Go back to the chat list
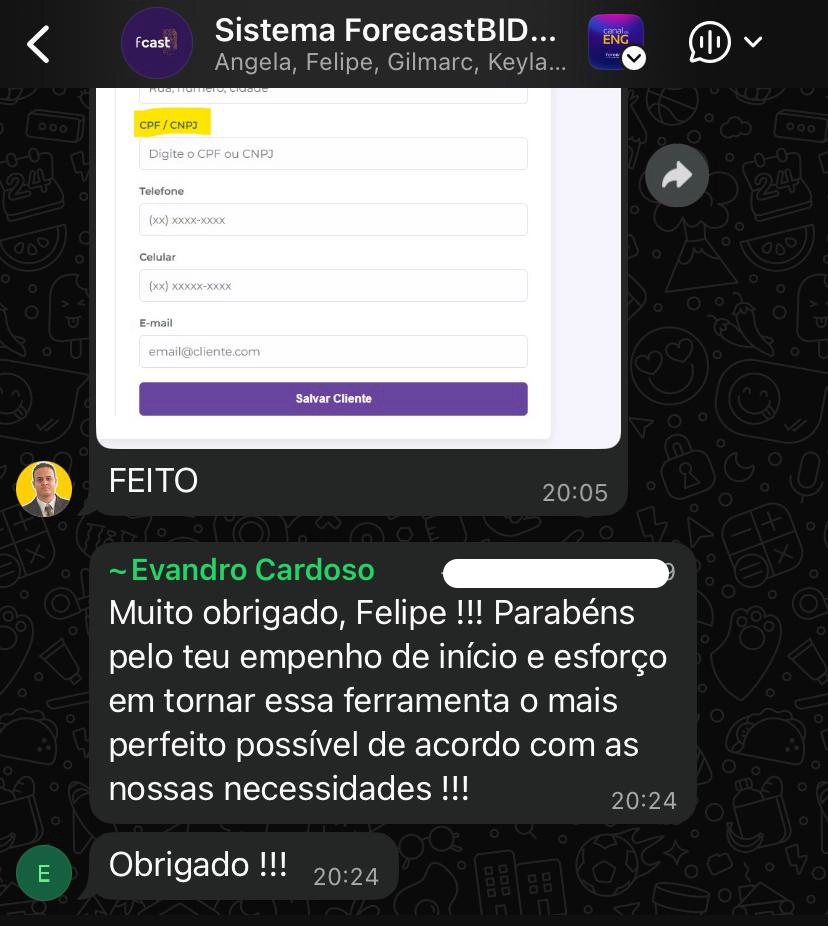Screen dimensions: 828x926 coord(38,44)
